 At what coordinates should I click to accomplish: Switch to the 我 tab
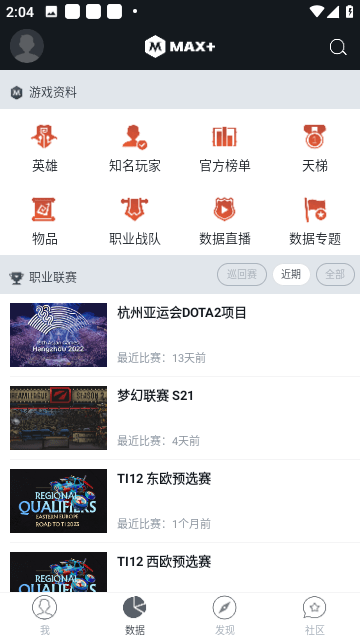pyautogui.click(x=45, y=616)
